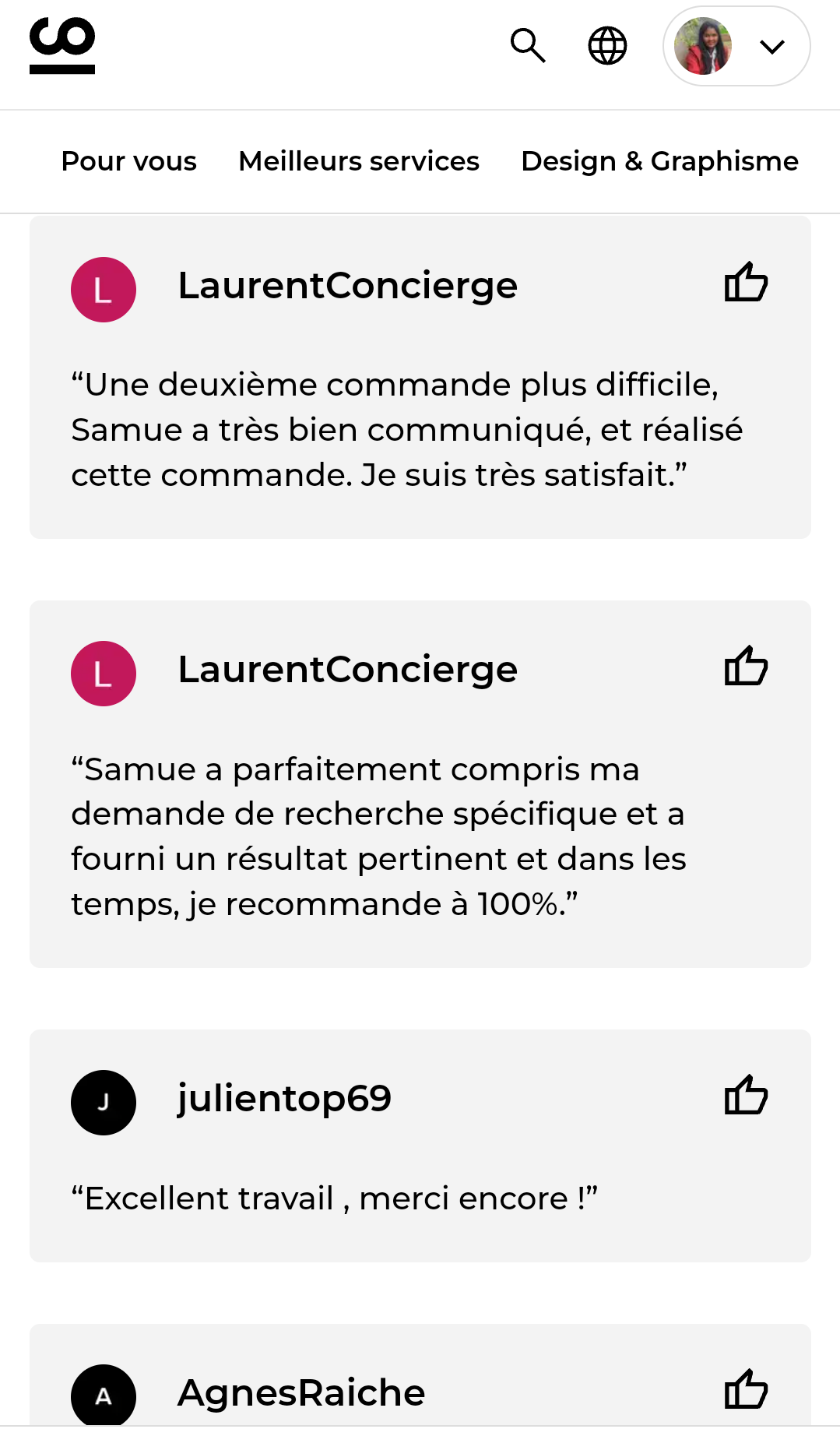Screen dimensions: 840x1429
Task: Expand the profile avatar dropdown
Action: pyautogui.click(x=736, y=47)
